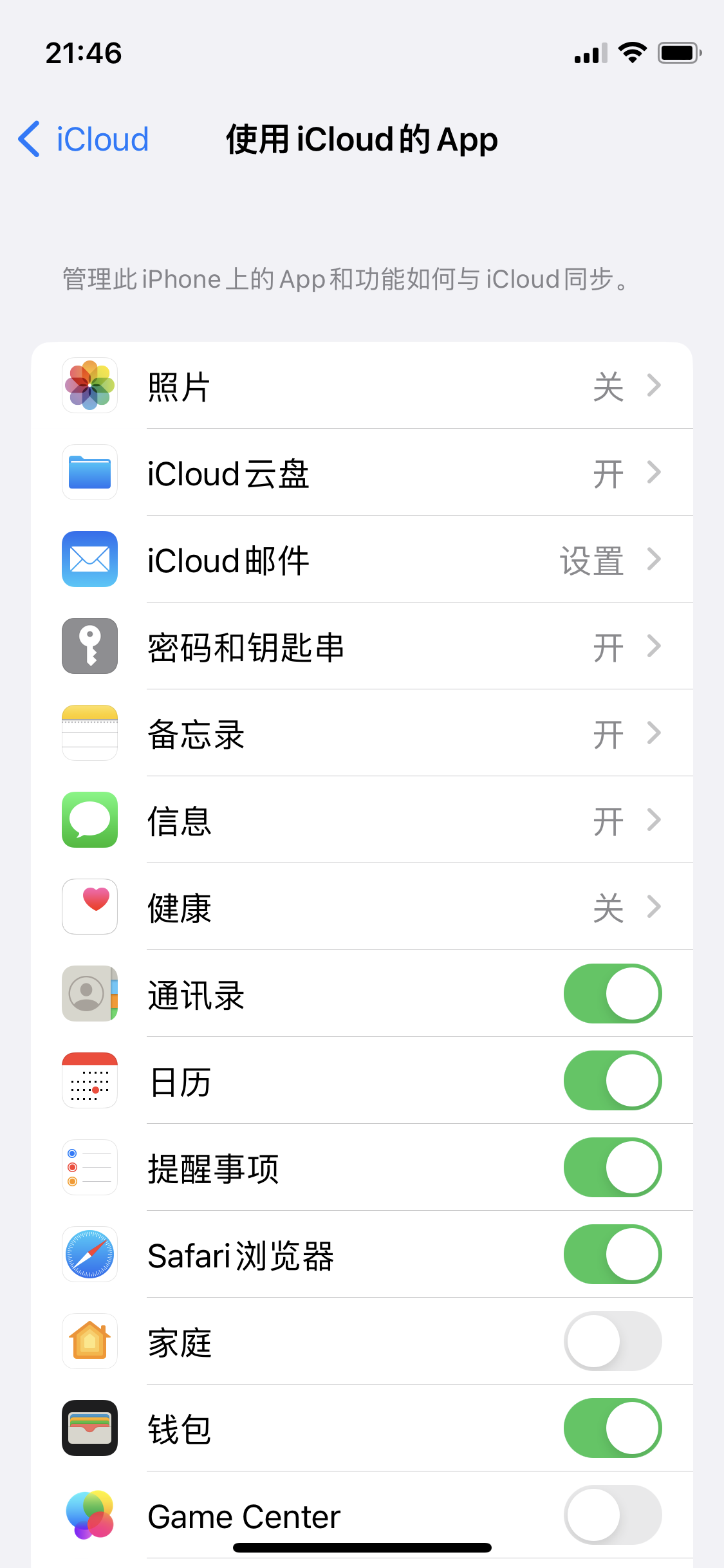Set up iCloud邮件
The height and width of the screenshot is (1568, 724).
tap(362, 560)
